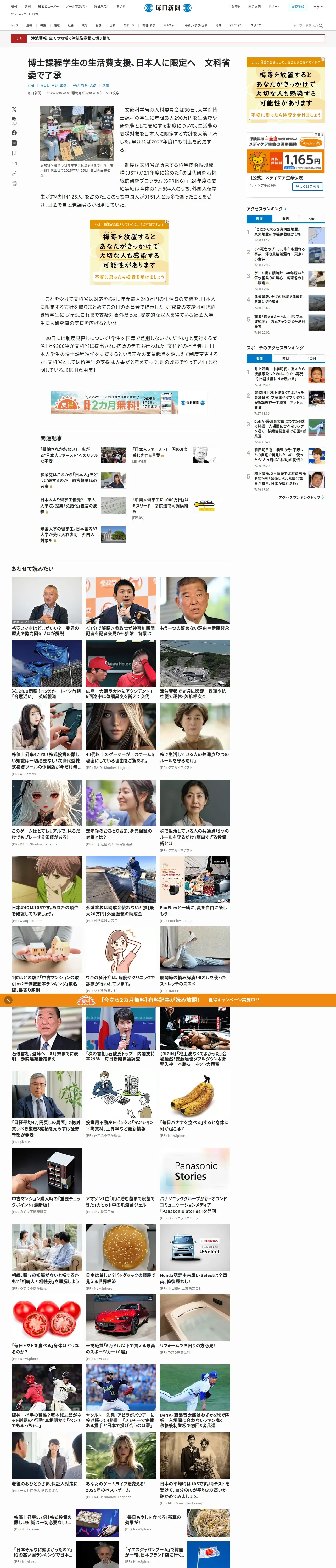This screenshot has width=336, height=1568.
Task: Copy the article link
Action: coord(14,174)
